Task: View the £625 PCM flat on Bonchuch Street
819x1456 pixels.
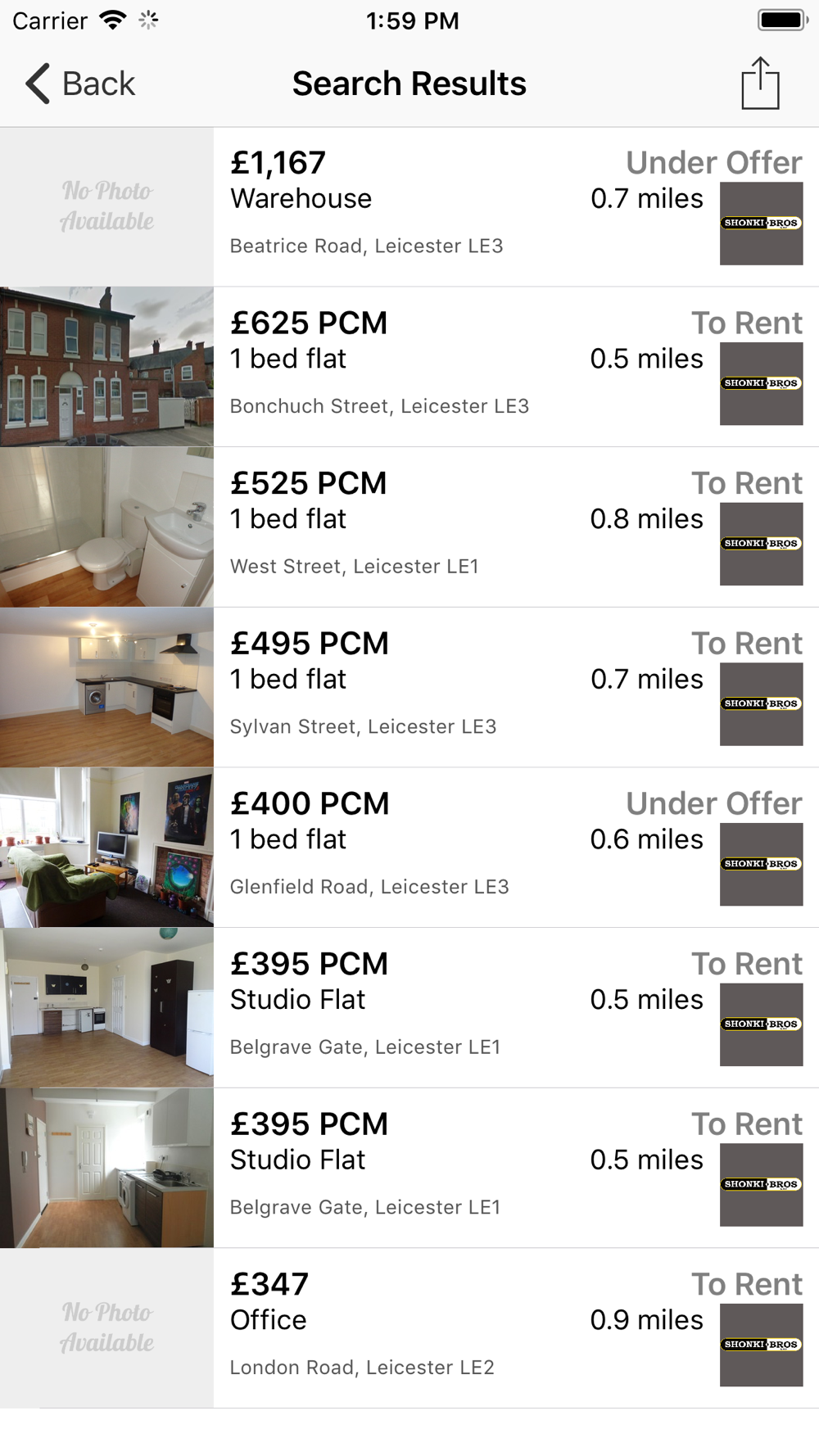Action: [409, 366]
